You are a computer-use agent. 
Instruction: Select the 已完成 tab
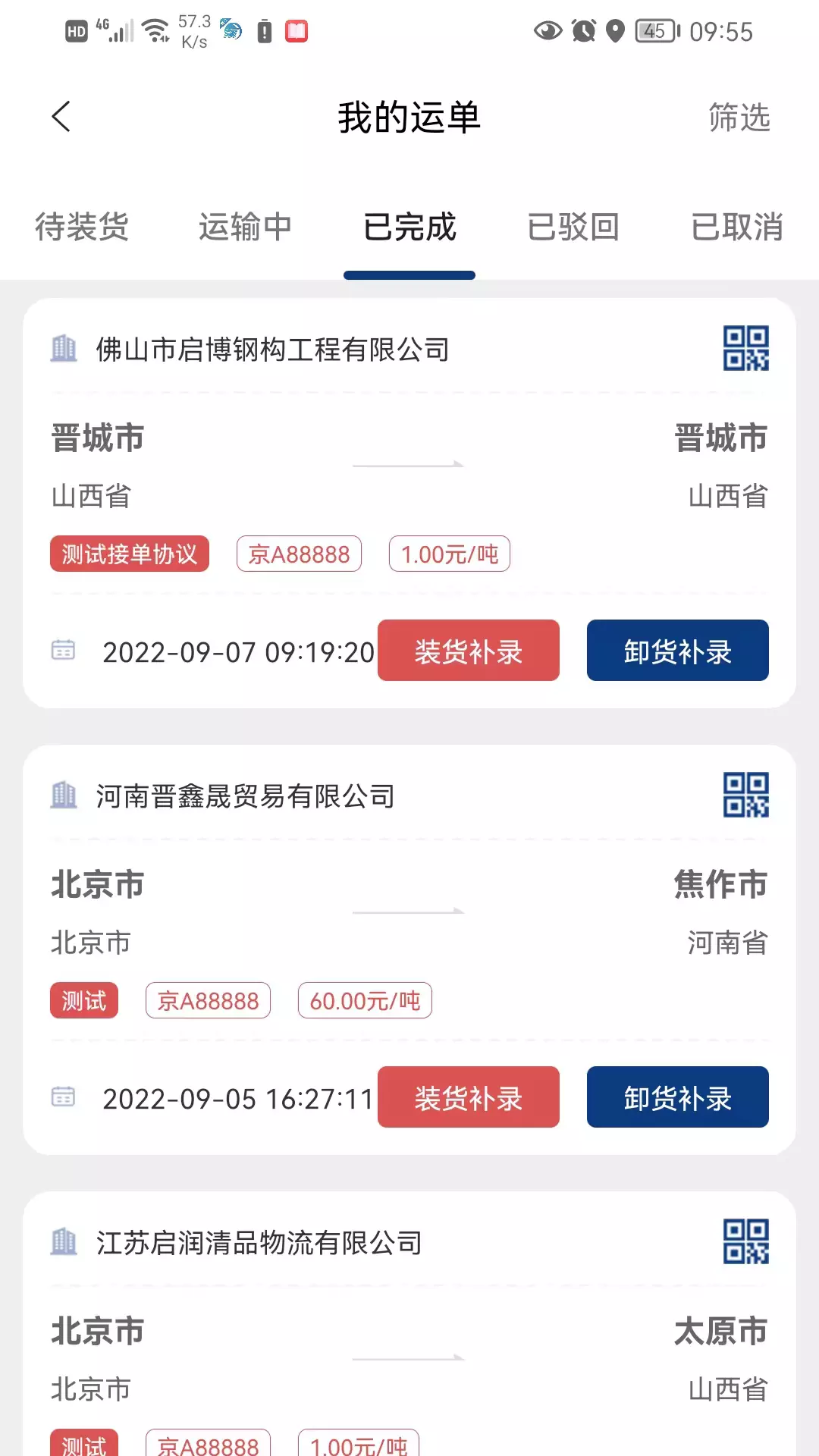pyautogui.click(x=409, y=227)
